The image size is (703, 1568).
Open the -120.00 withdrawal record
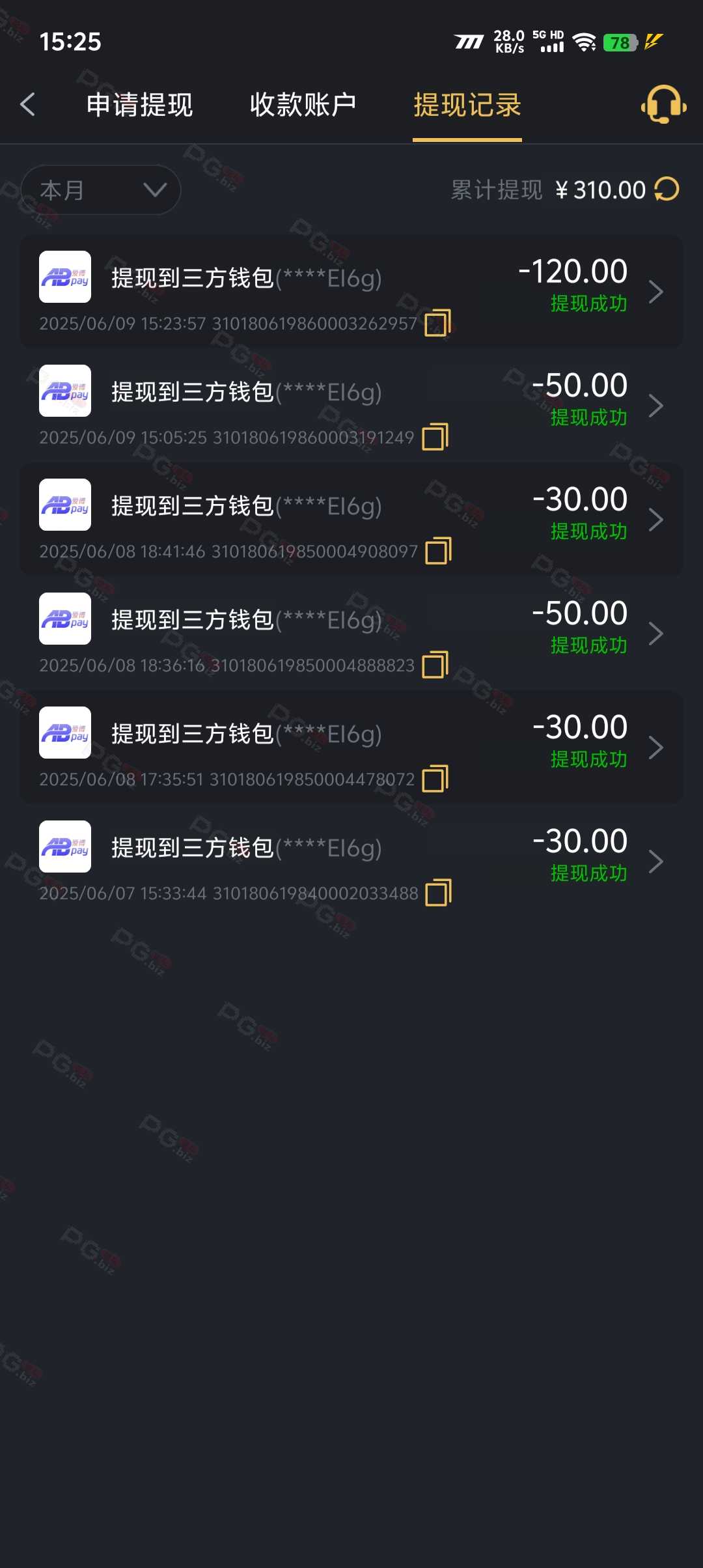coord(351,291)
